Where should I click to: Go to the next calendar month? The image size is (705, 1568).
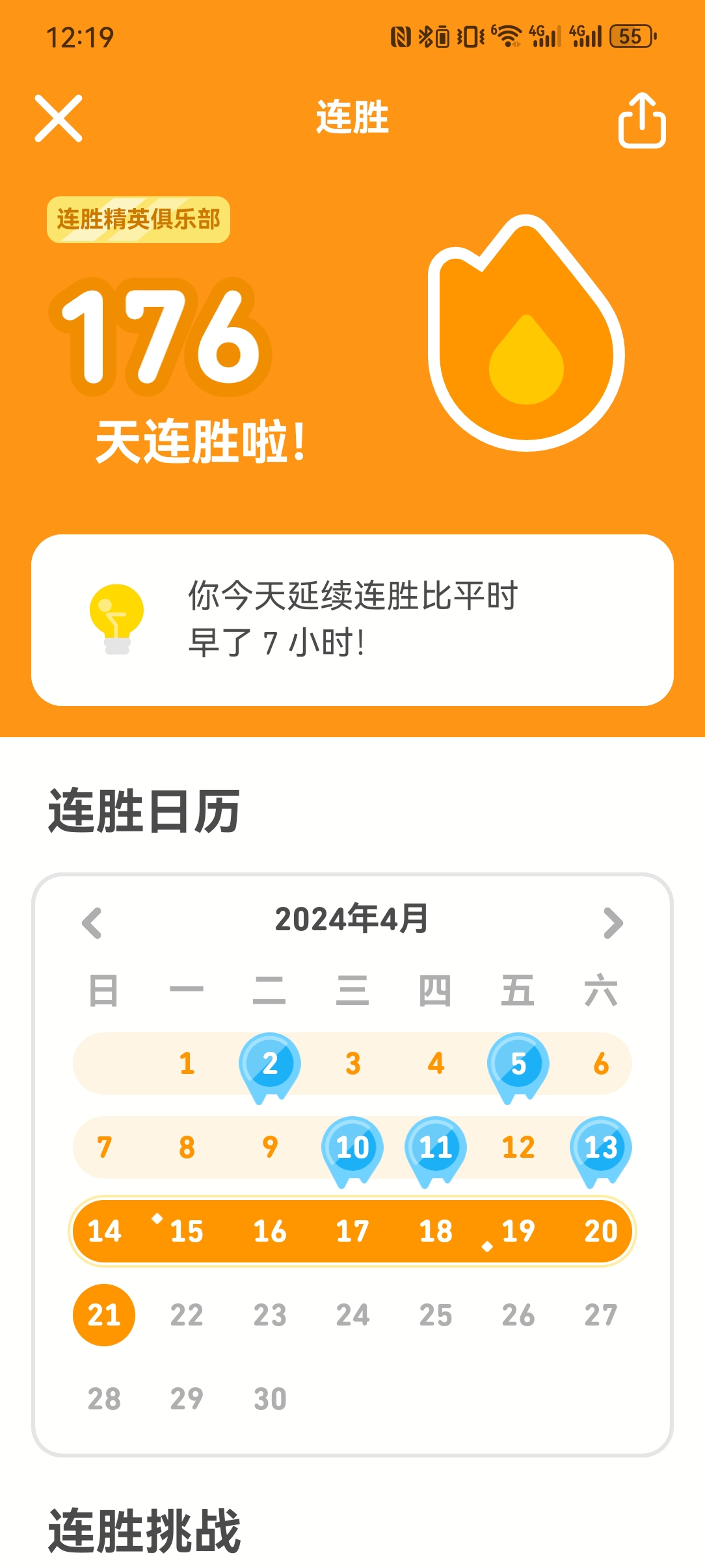click(613, 922)
